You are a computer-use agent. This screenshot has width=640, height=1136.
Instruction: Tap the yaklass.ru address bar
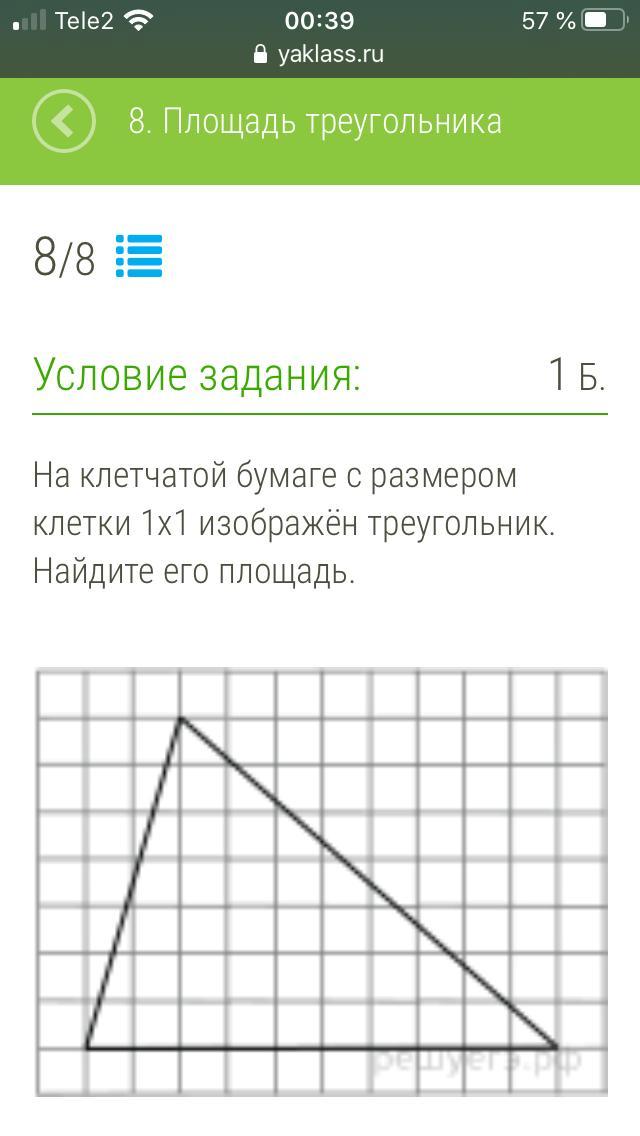[x=320, y=54]
